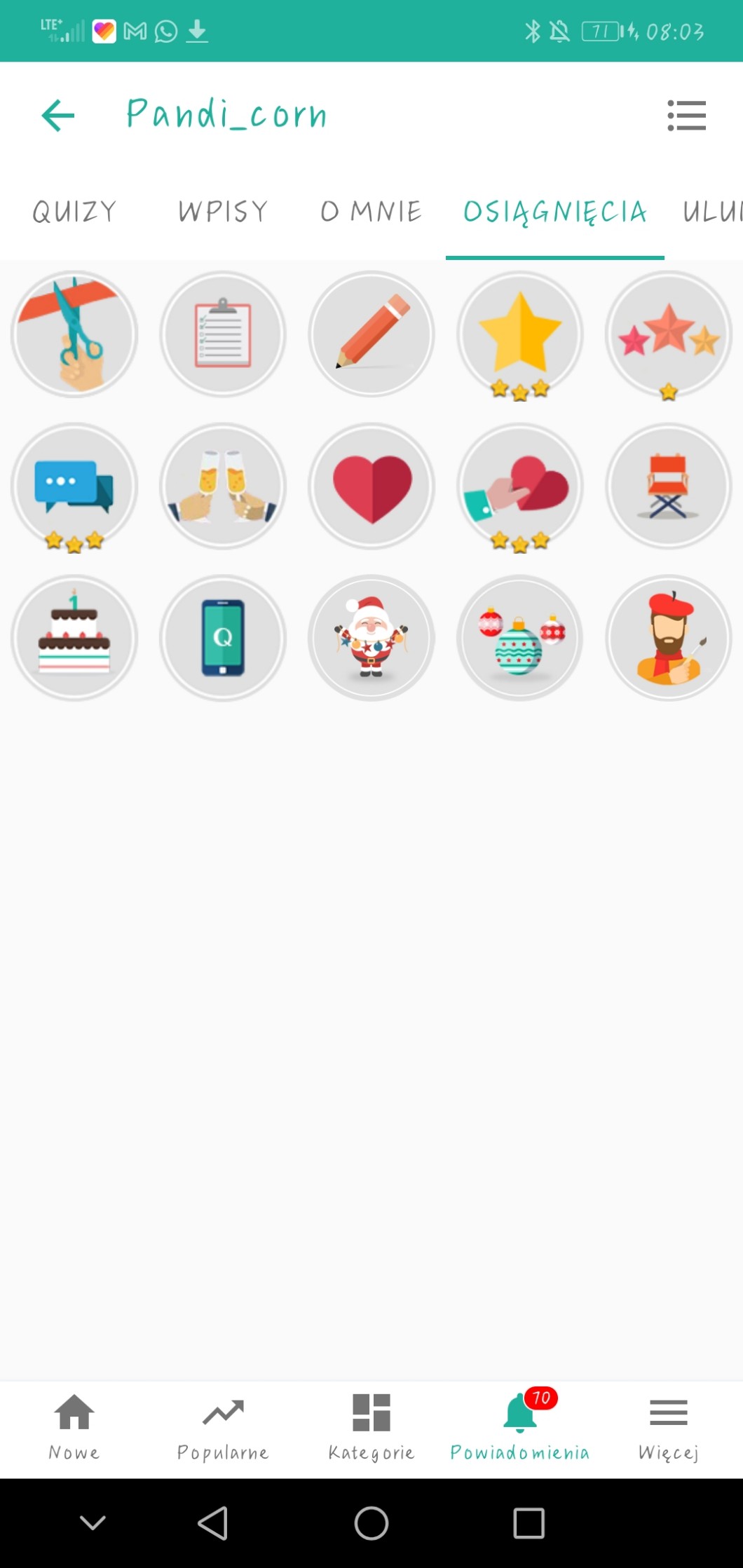Image resolution: width=743 pixels, height=1568 pixels.
Task: Open the Santa Claus achievement badge
Action: [x=371, y=637]
